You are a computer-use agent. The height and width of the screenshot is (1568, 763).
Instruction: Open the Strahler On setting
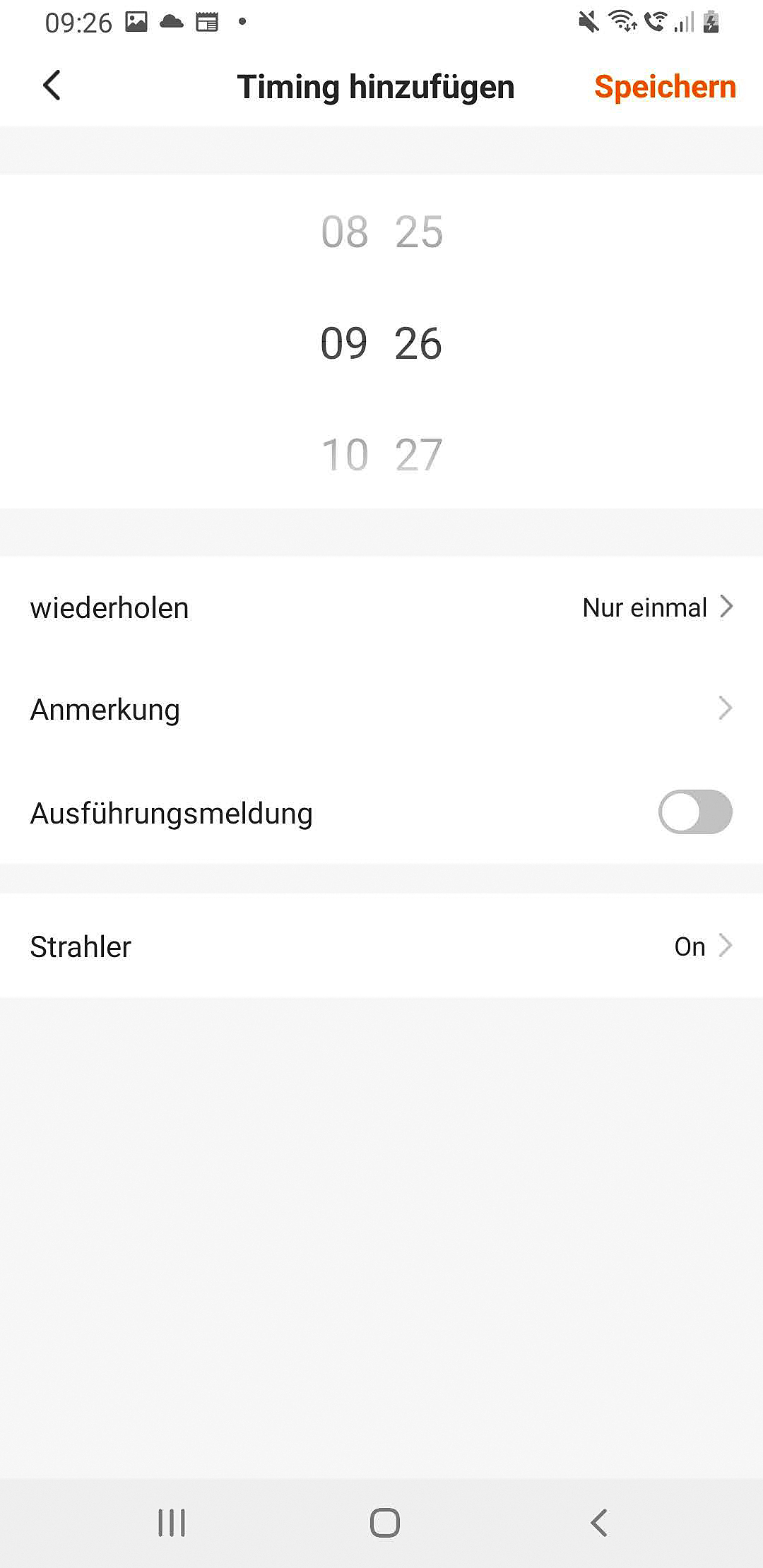381,946
